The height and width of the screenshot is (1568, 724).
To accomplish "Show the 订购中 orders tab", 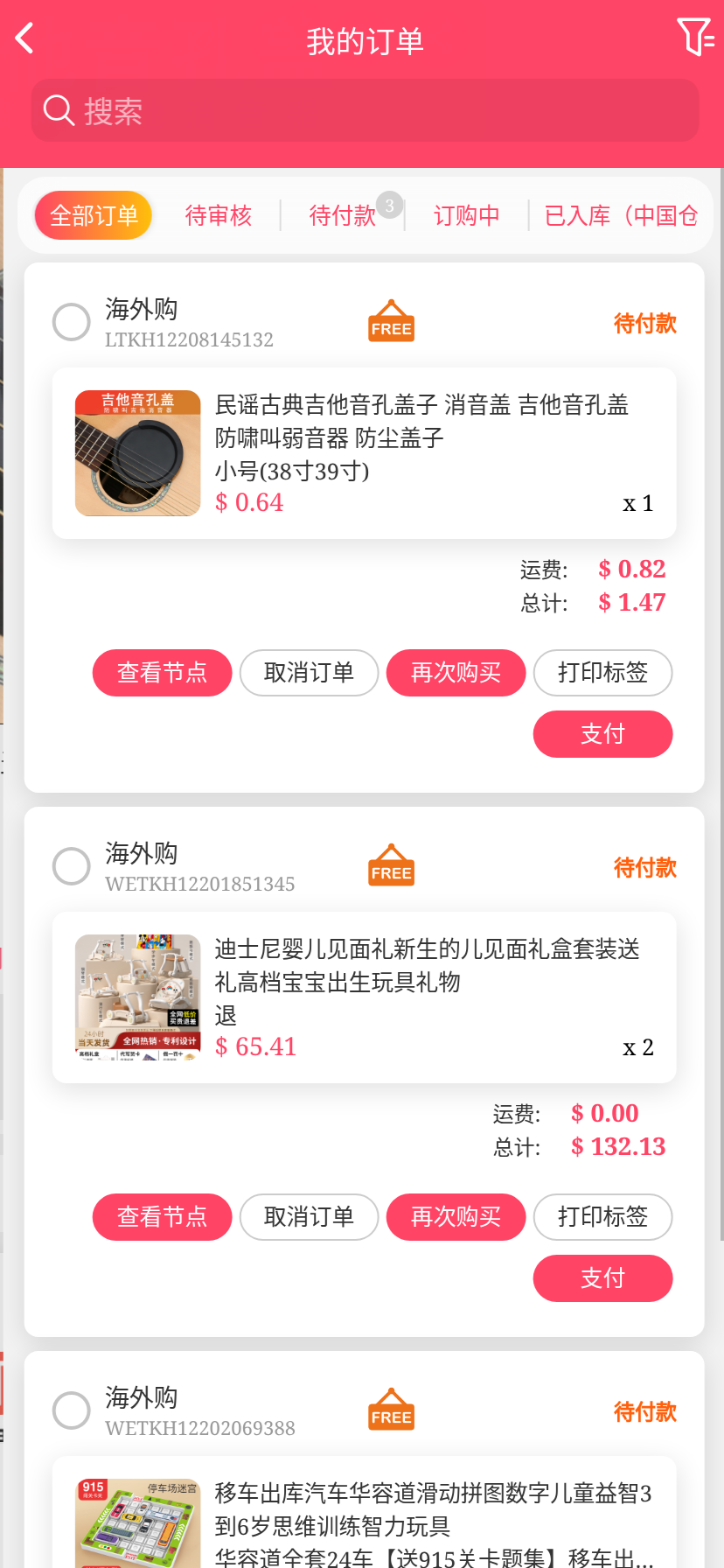I will click(x=466, y=215).
